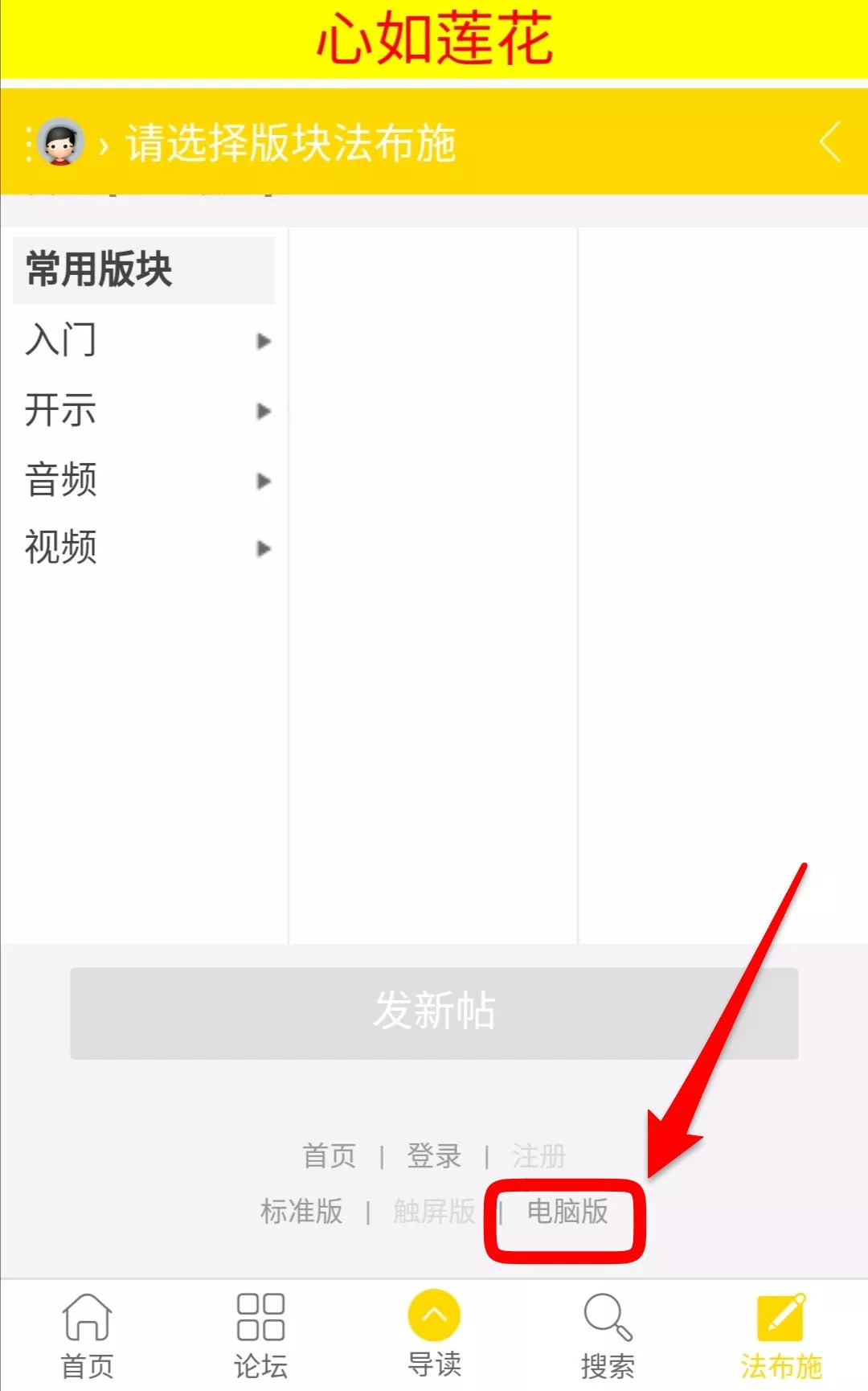Tap the back arrow in the header

831,142
